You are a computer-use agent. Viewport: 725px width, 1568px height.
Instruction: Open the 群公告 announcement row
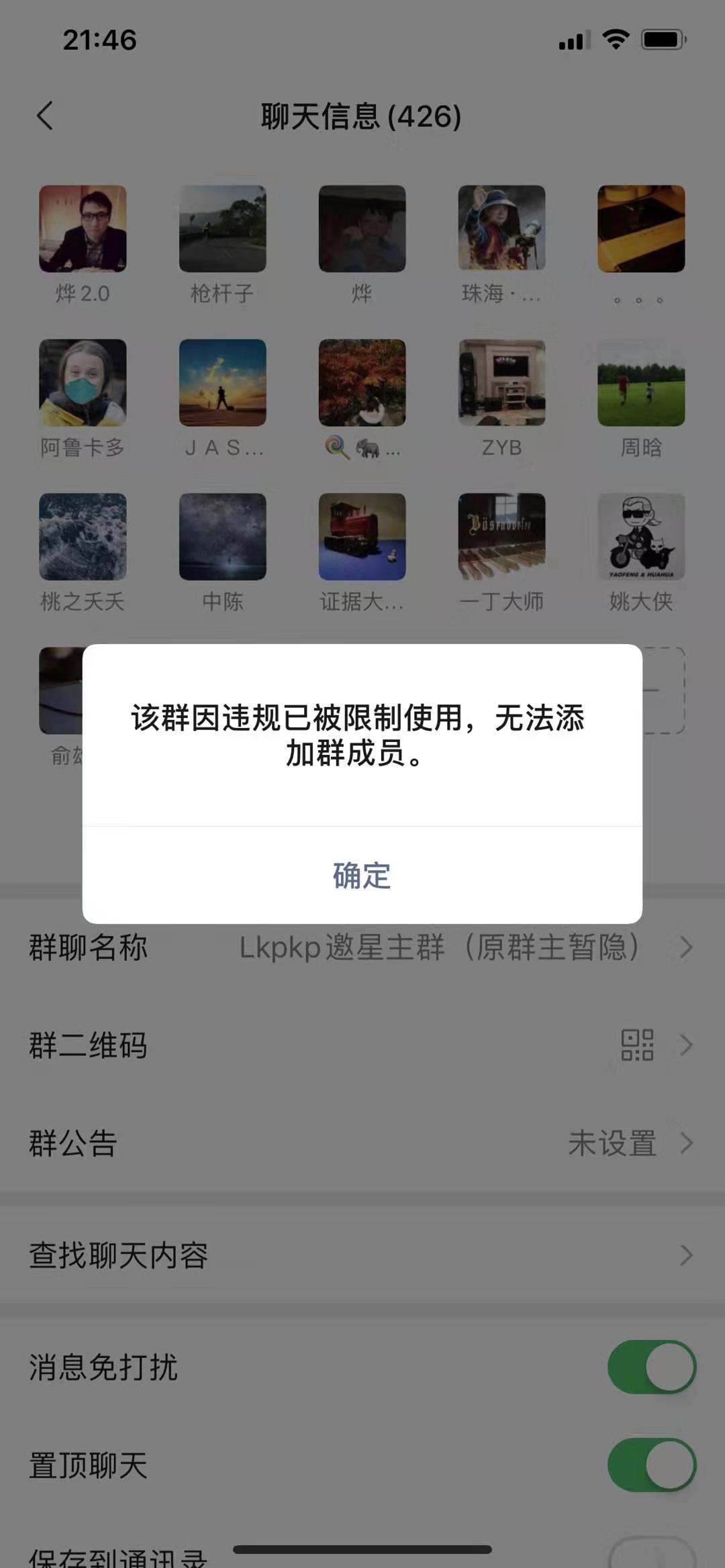point(362,1143)
